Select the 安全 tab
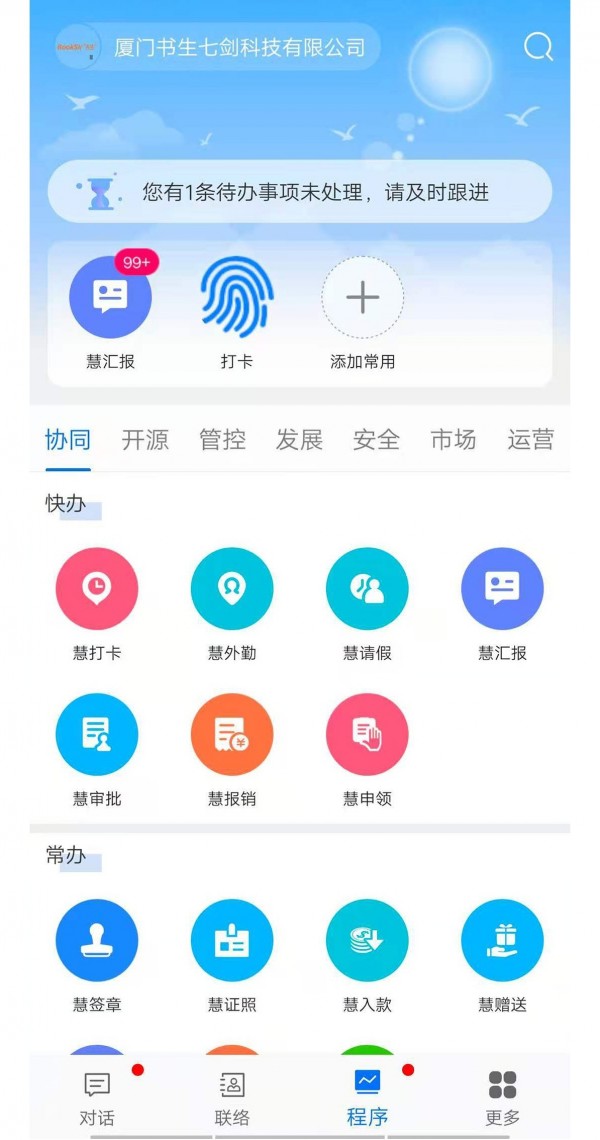The image size is (600, 1140). click(x=376, y=440)
